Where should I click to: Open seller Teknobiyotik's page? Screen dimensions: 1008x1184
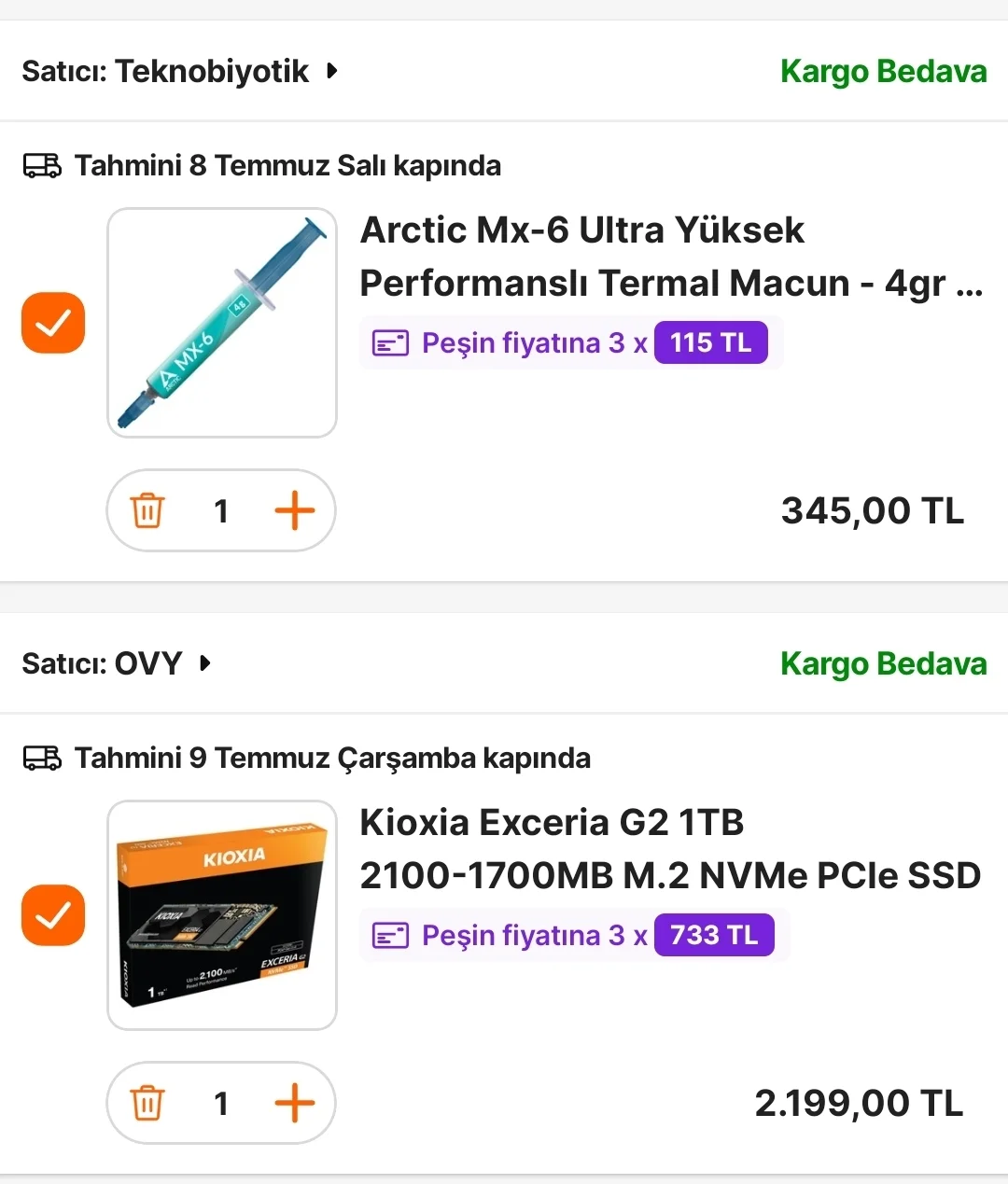[x=179, y=71]
